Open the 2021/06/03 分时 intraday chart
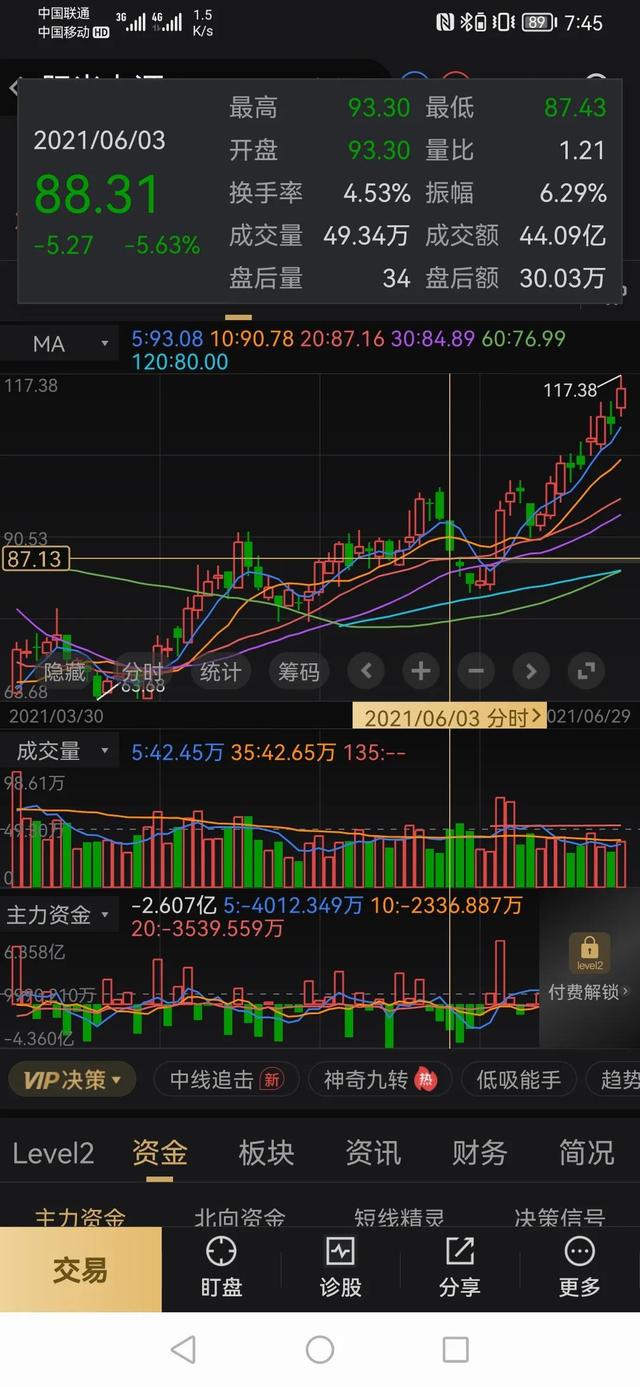Screen dimensions: 640x1387 450,717
